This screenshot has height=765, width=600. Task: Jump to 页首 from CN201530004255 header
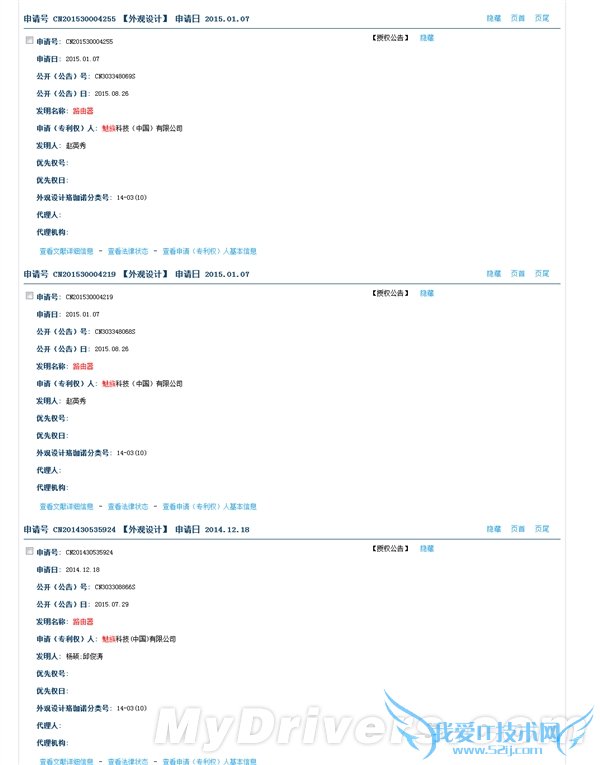(x=518, y=19)
